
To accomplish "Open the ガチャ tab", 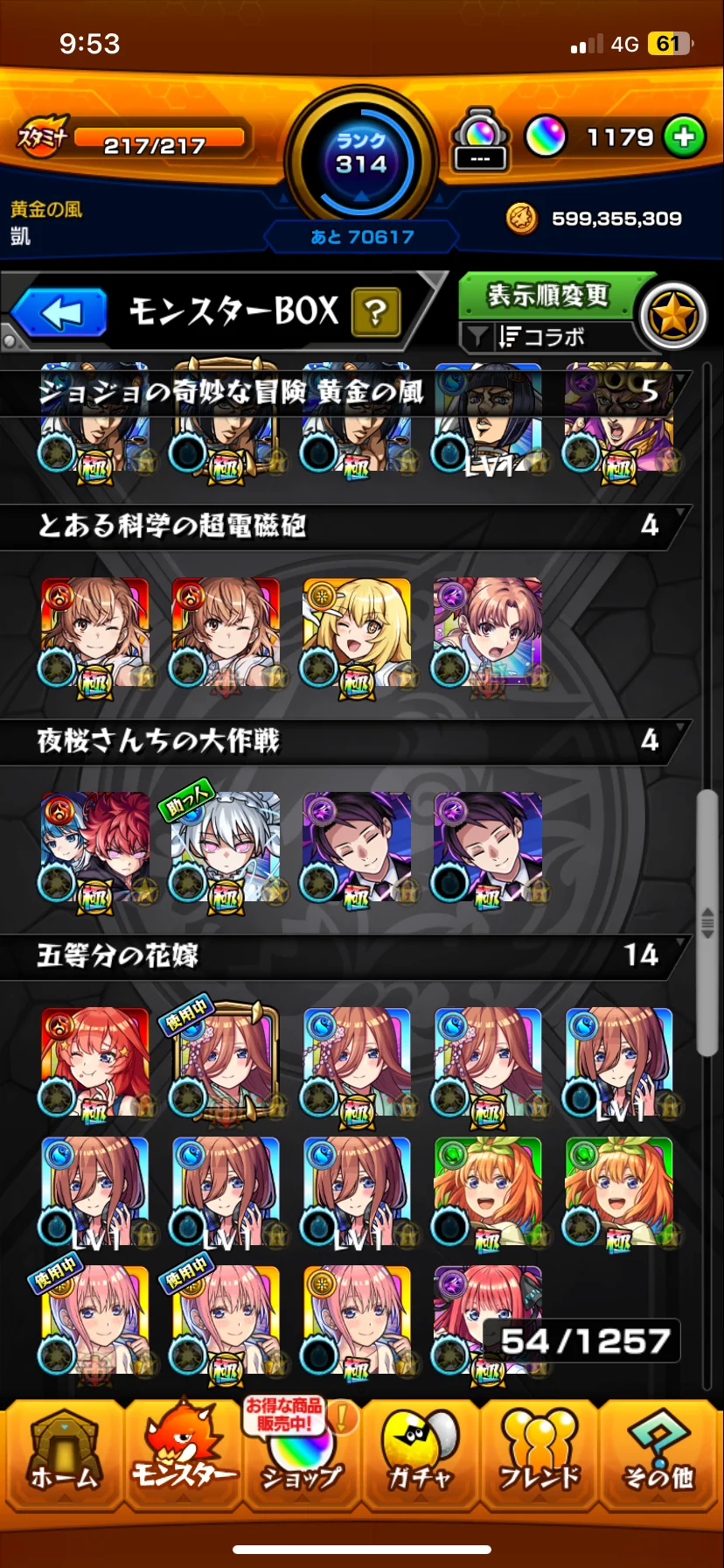I will point(421,1452).
